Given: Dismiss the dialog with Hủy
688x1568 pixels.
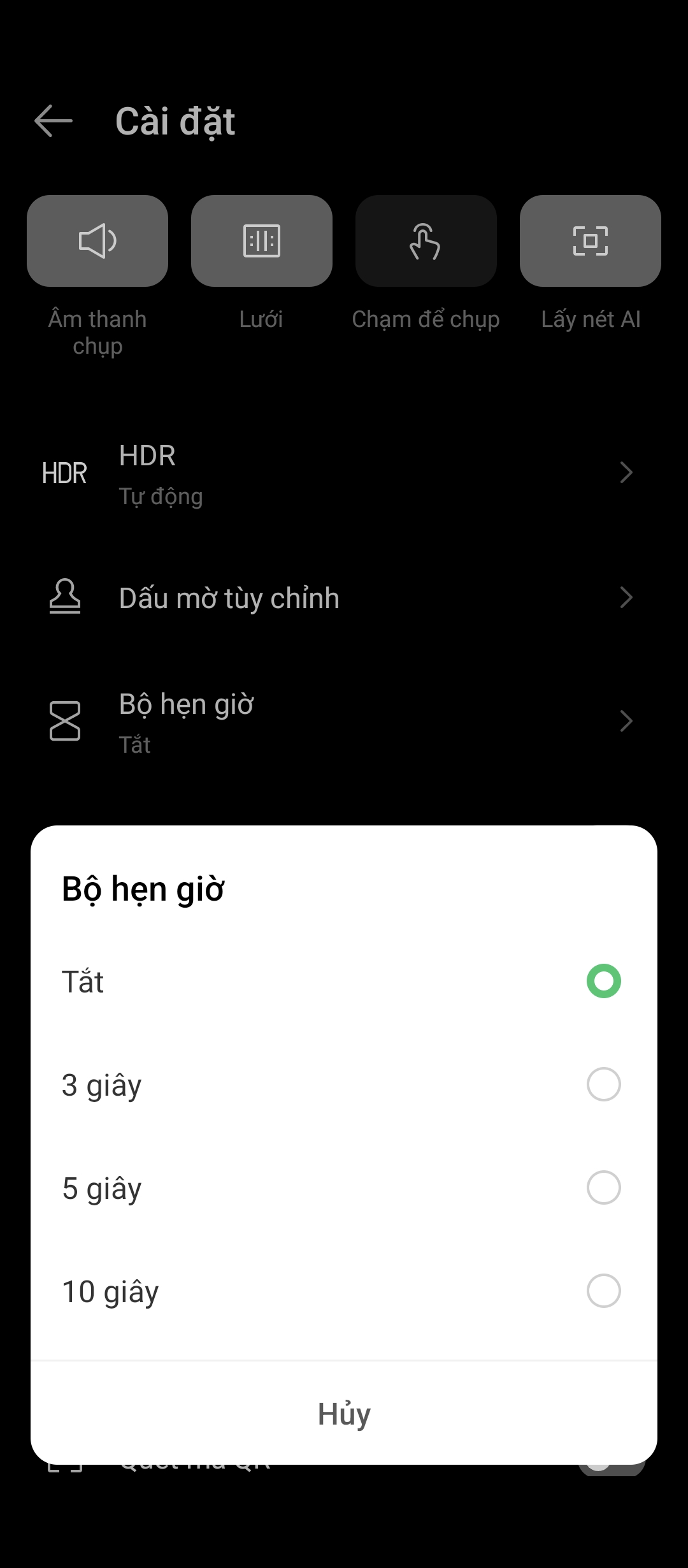Looking at the screenshot, I should click(x=344, y=1413).
